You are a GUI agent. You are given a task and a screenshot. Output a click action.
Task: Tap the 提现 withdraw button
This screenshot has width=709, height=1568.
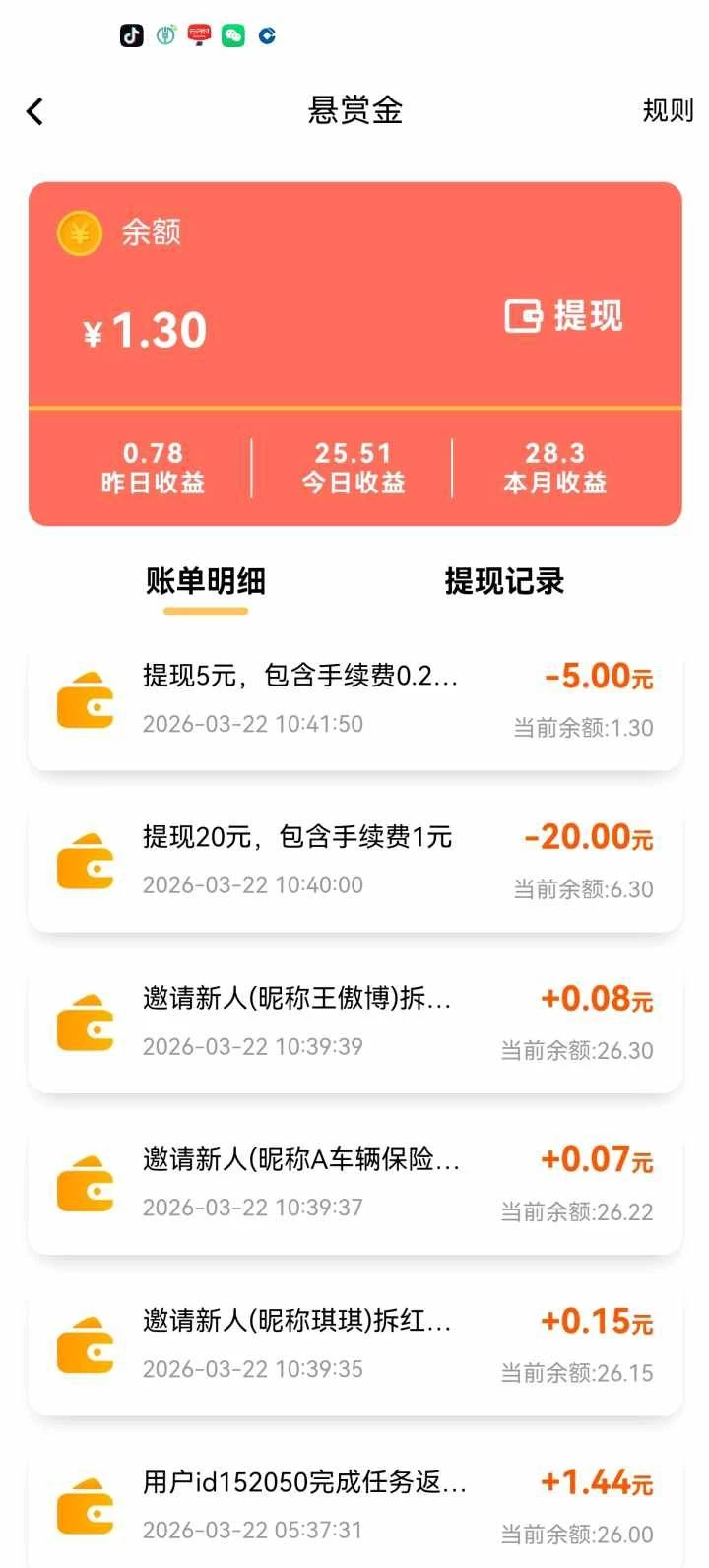click(564, 316)
